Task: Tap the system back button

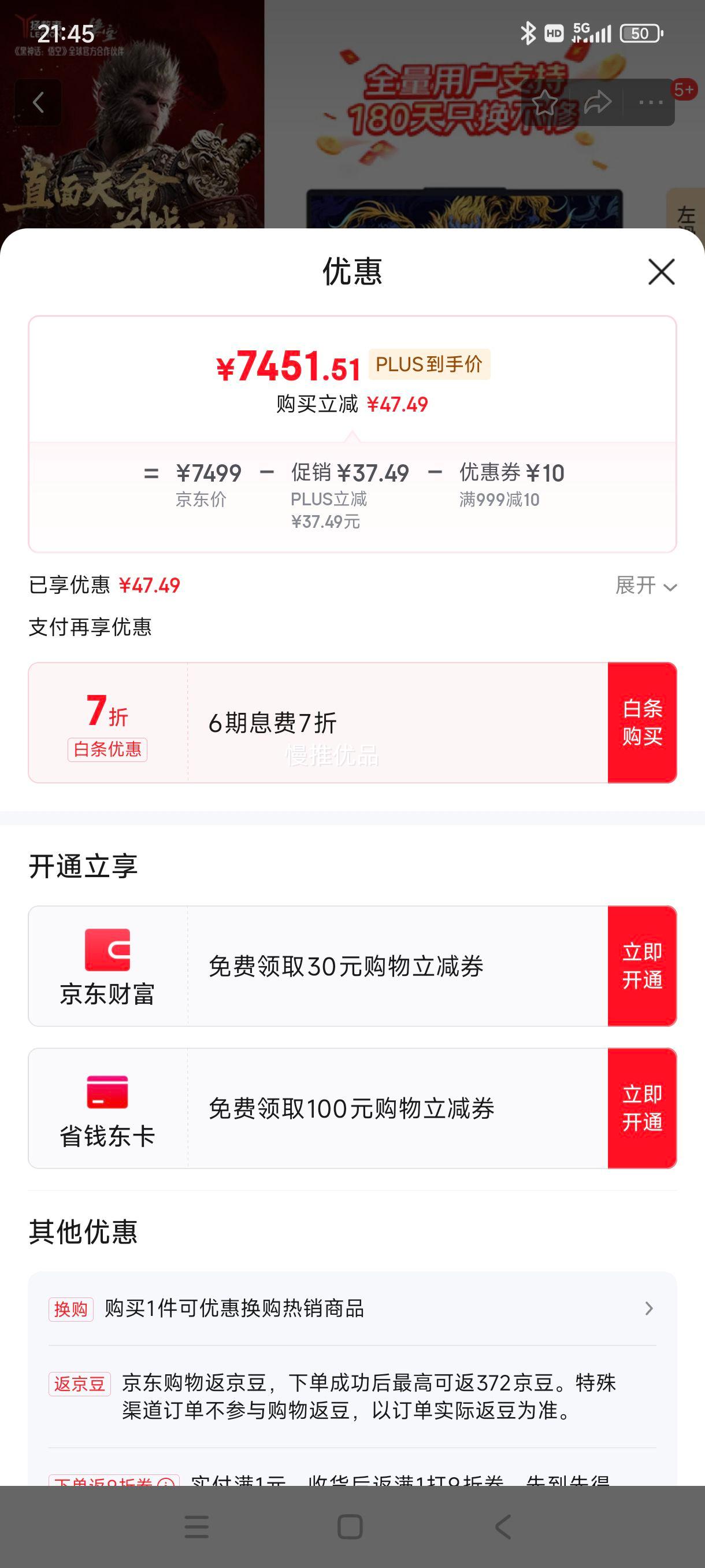Action: coord(503,1526)
